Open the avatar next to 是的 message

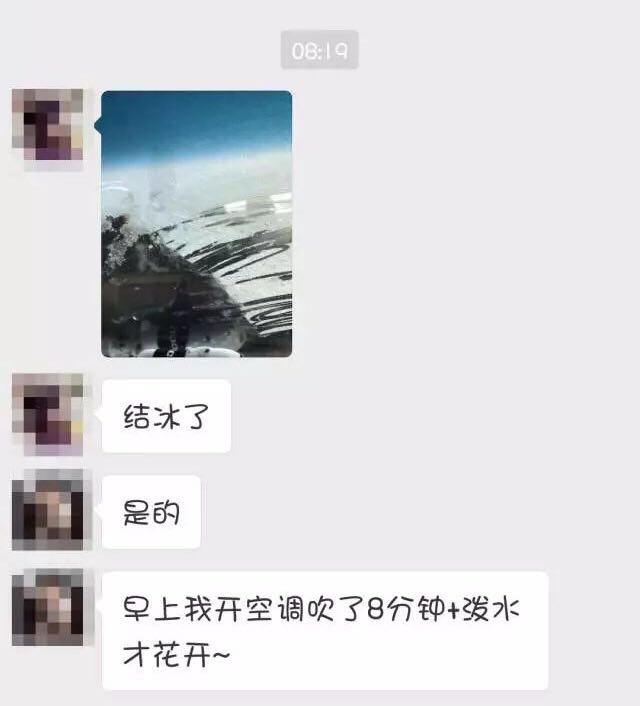coord(47,510)
